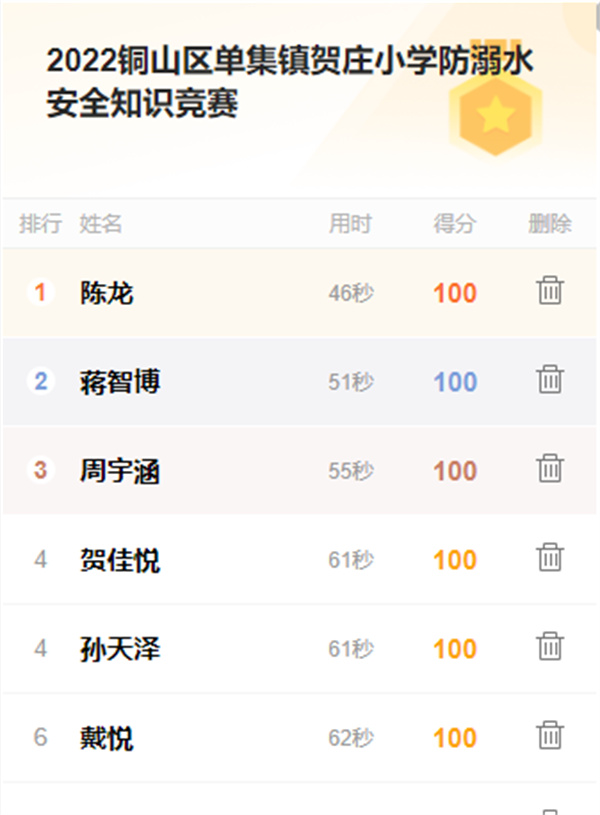Delete 陈龙's leaderboard entry

click(x=550, y=291)
